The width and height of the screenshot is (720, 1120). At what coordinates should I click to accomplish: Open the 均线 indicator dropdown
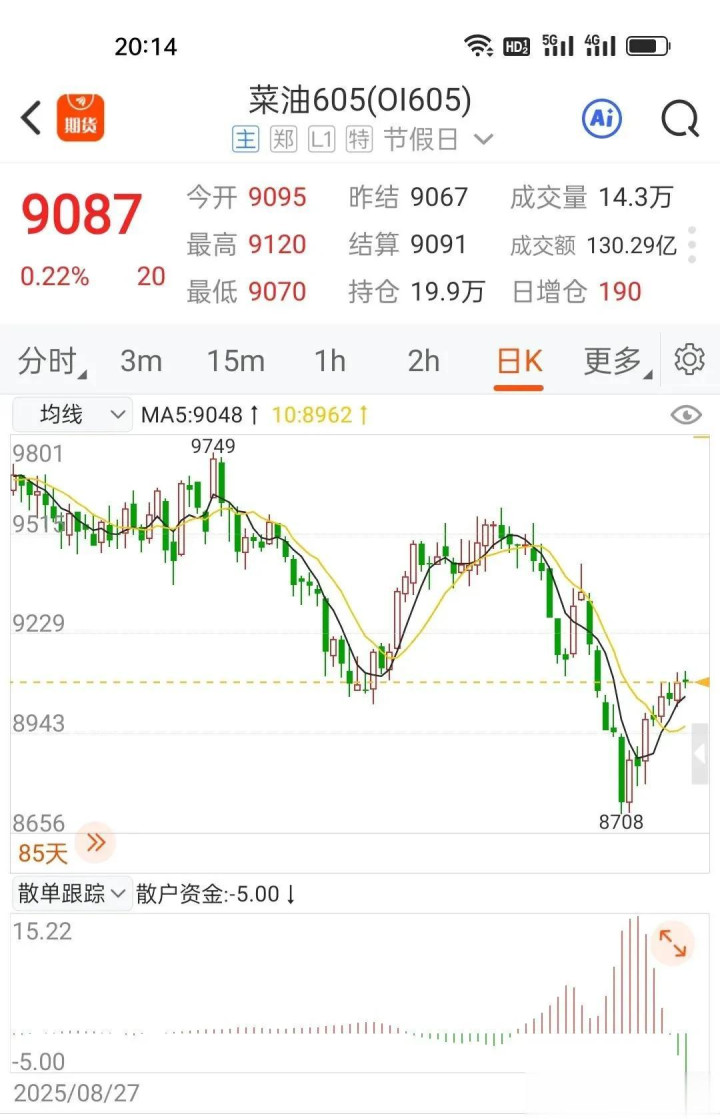[72, 414]
